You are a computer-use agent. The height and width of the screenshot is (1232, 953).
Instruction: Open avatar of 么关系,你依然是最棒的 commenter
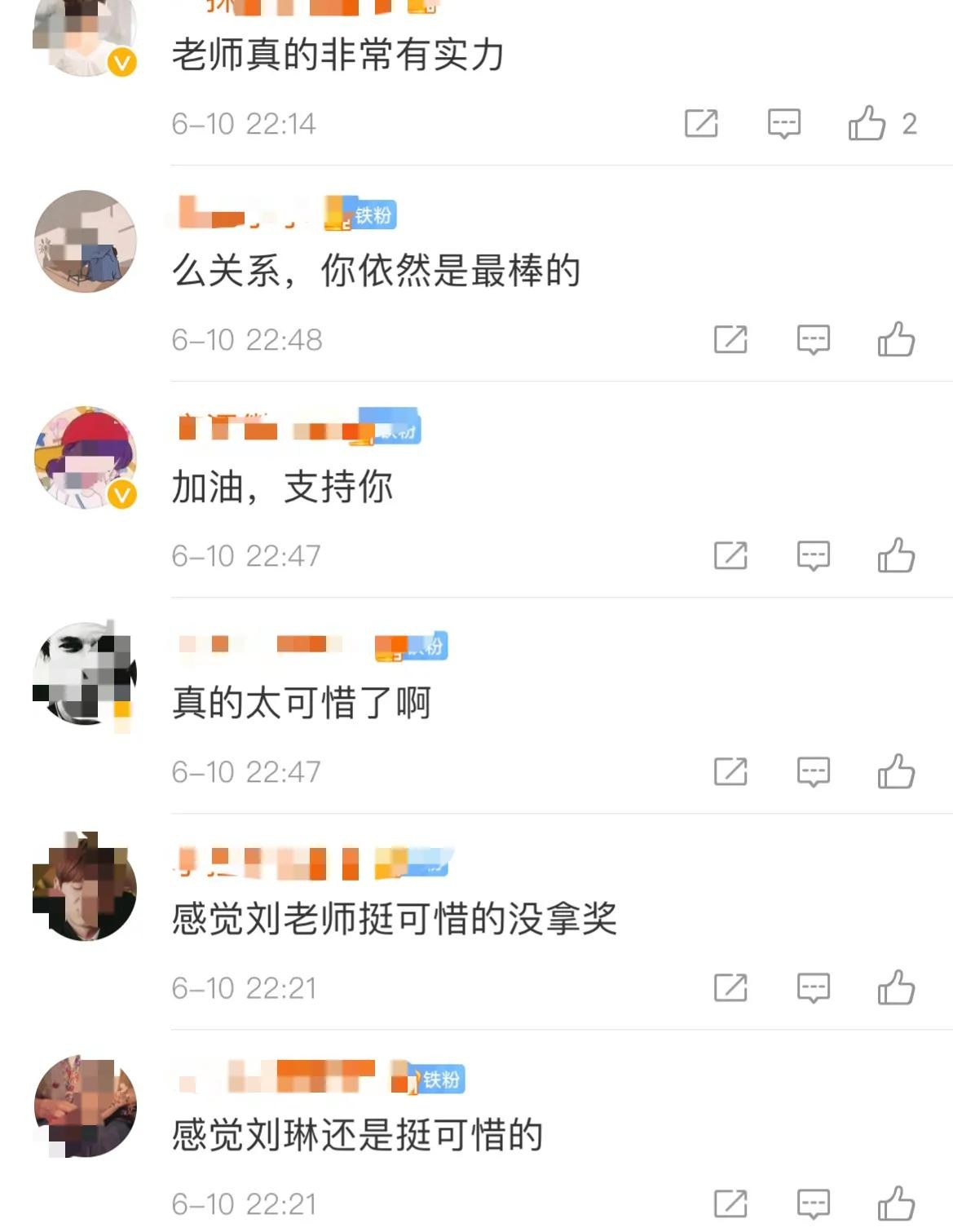point(85,241)
